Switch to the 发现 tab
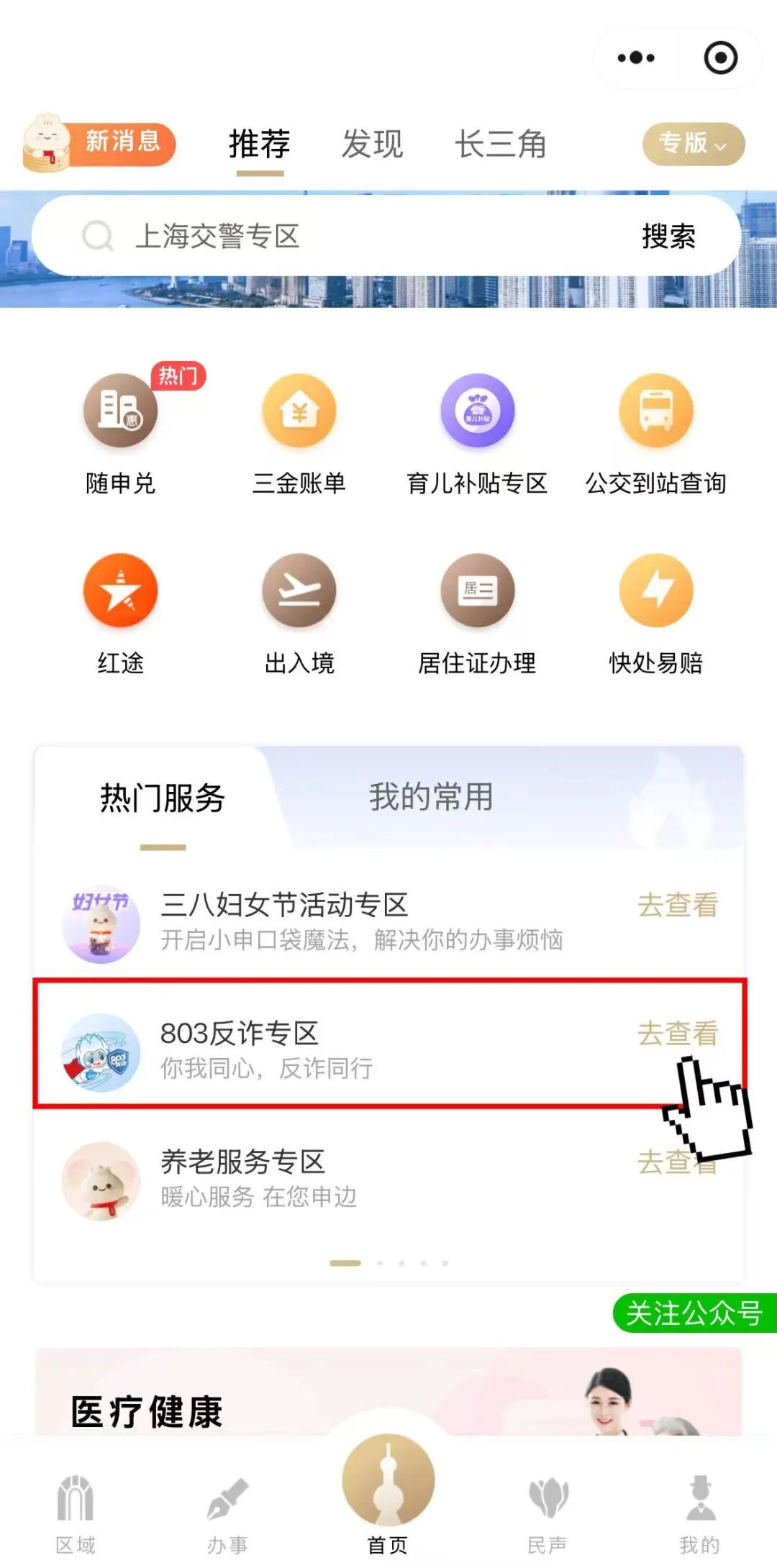The width and height of the screenshot is (777, 1568). coord(372,144)
